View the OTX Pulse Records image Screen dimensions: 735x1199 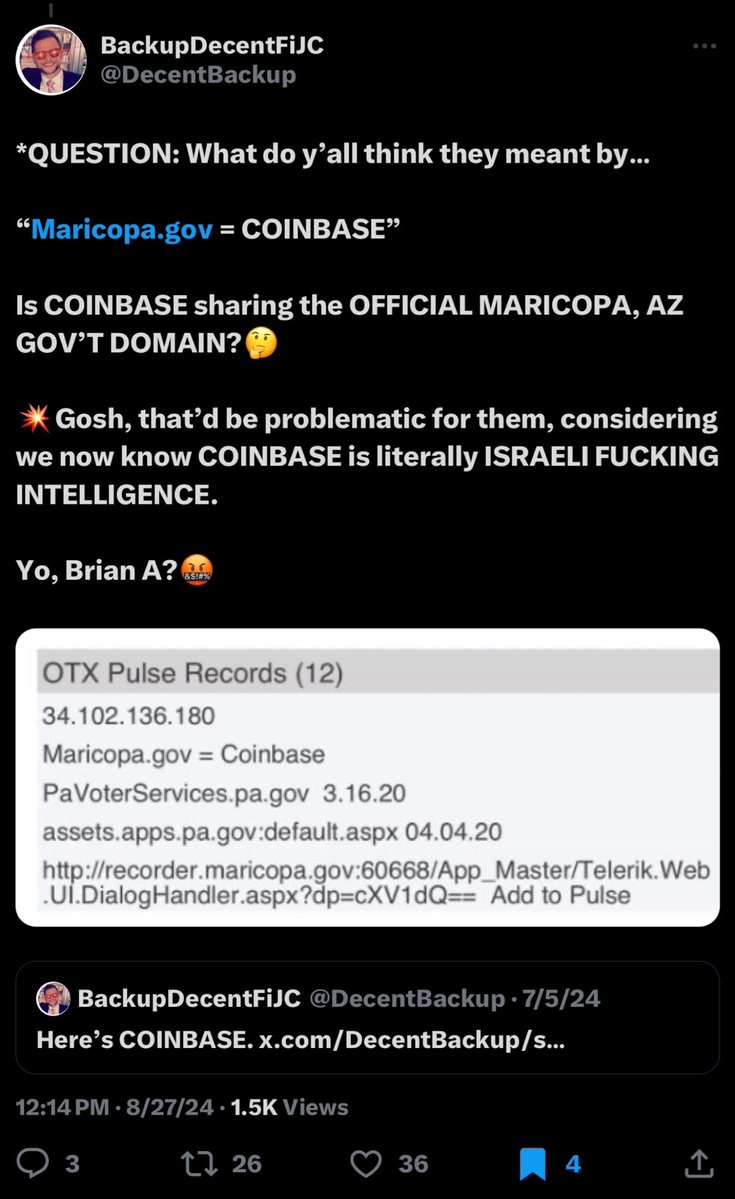click(x=367, y=777)
